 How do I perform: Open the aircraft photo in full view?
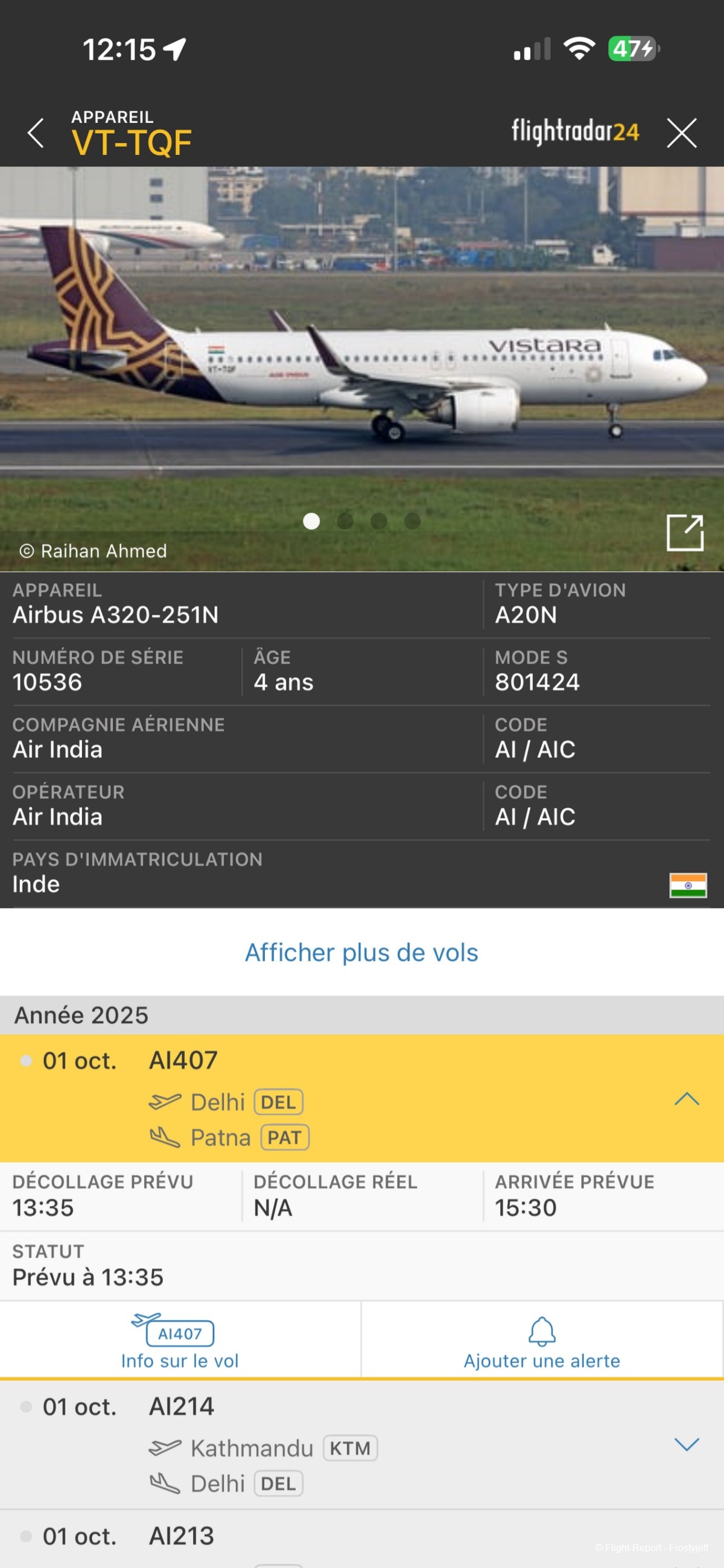point(684,532)
